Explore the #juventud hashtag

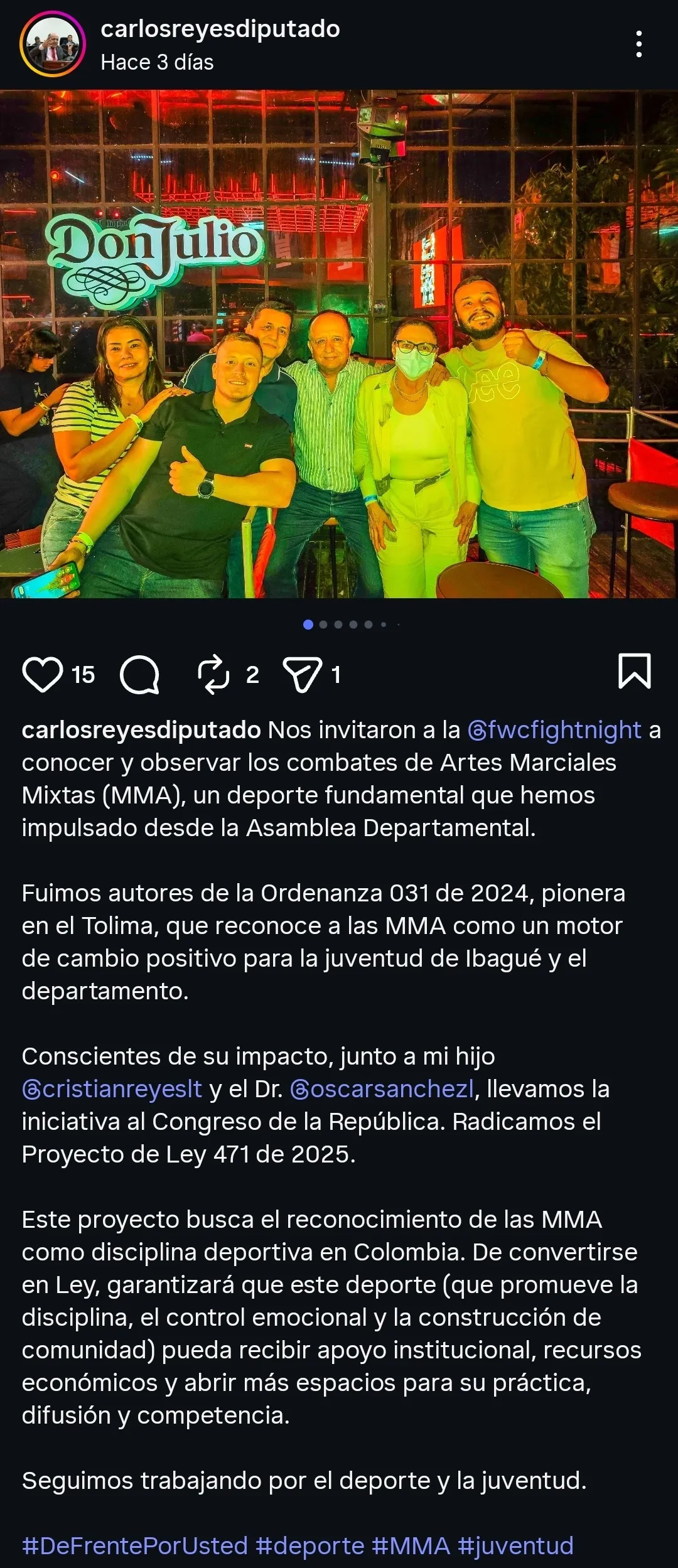(515, 1546)
